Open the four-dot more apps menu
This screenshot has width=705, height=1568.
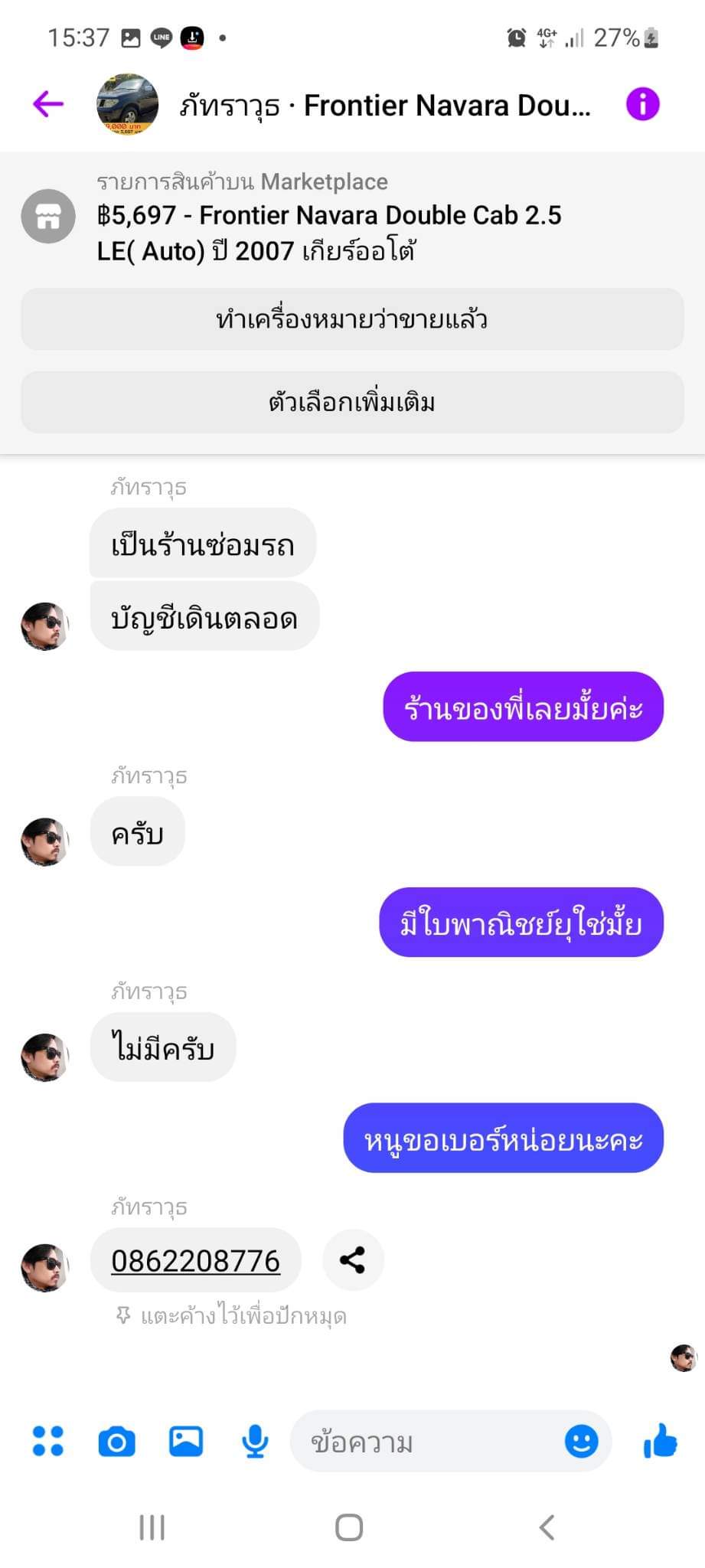coord(48,1442)
